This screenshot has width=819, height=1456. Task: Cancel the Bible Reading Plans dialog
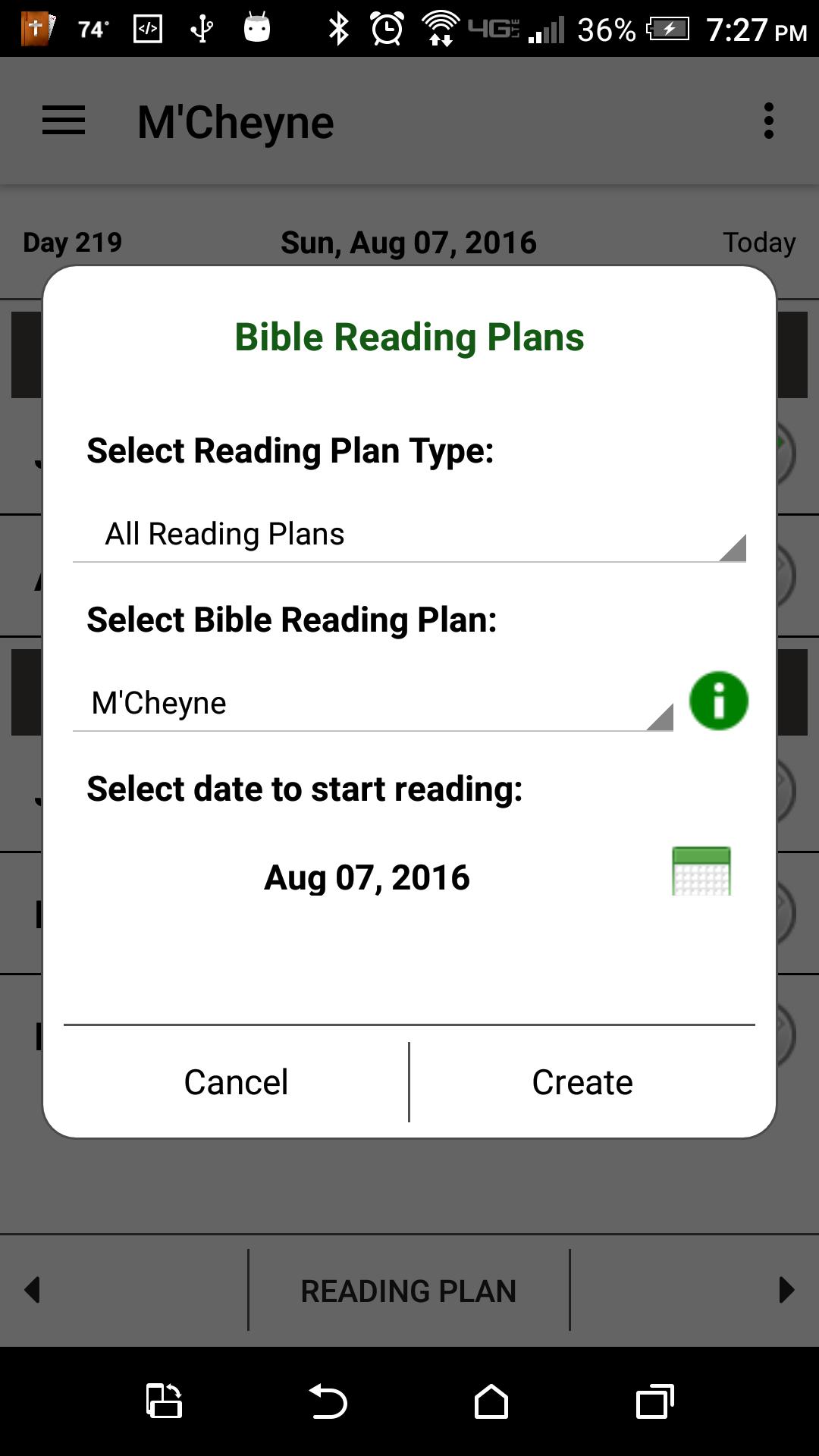pyautogui.click(x=235, y=1081)
